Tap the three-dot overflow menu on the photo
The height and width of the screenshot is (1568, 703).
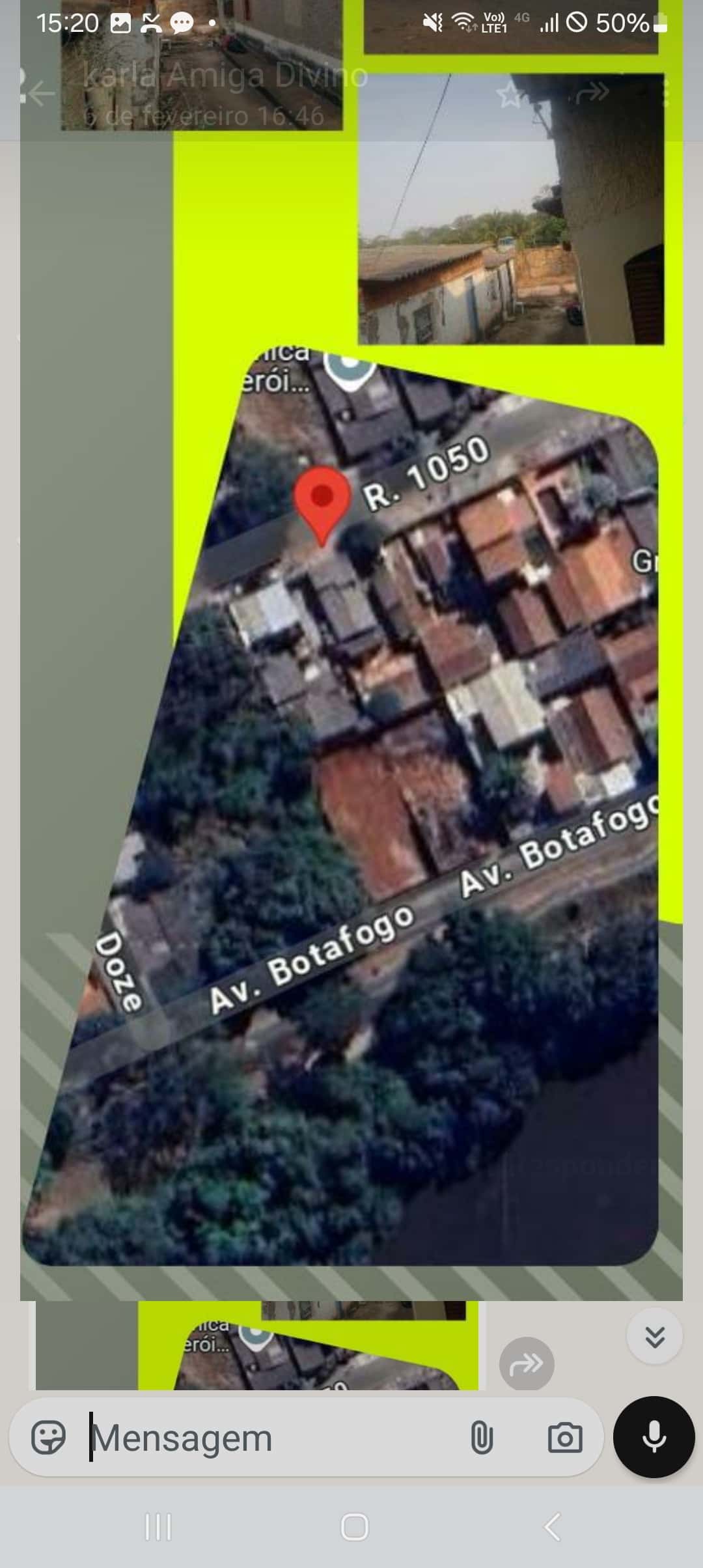click(x=668, y=94)
